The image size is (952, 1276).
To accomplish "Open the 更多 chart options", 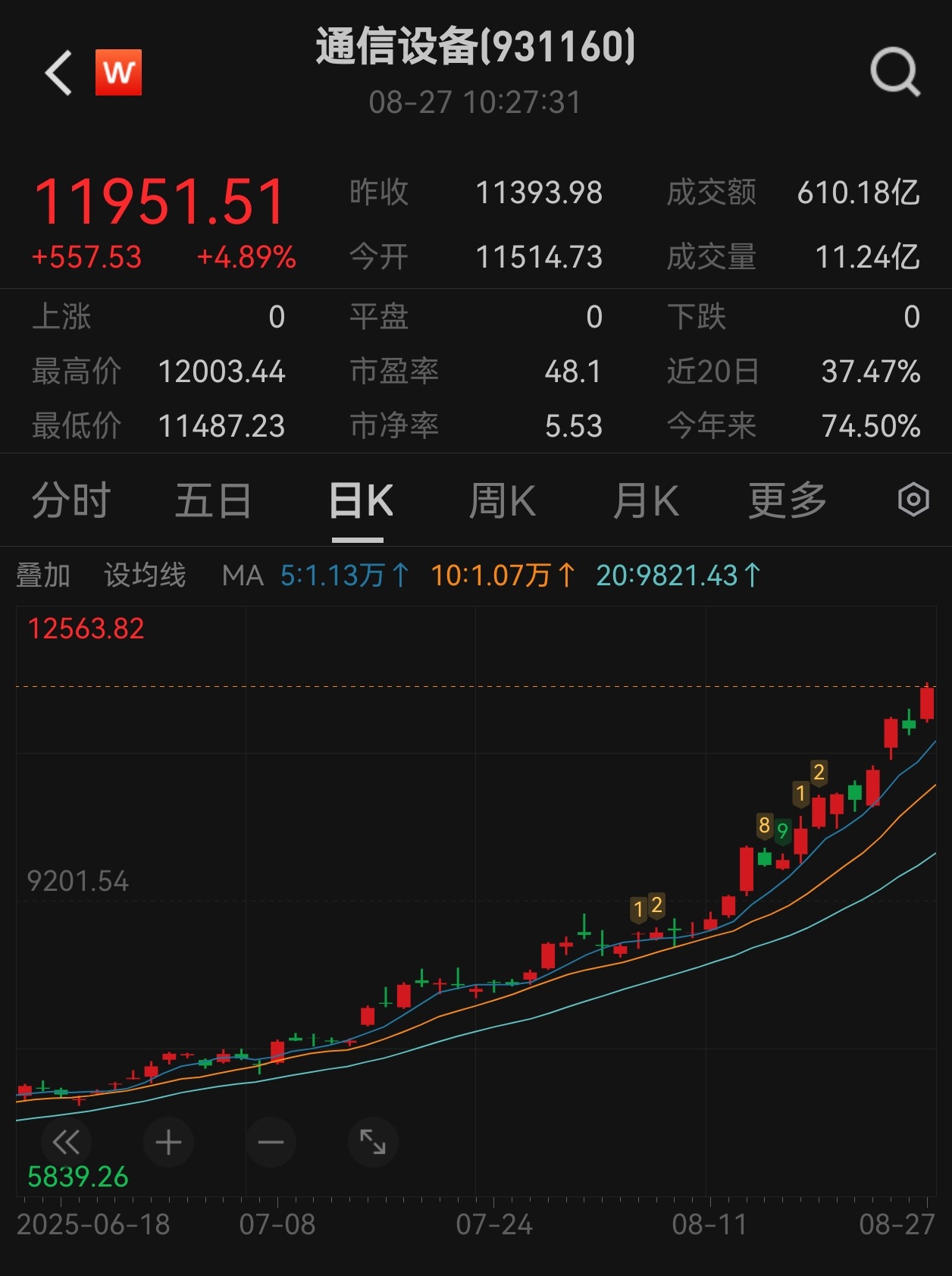I will click(x=787, y=501).
